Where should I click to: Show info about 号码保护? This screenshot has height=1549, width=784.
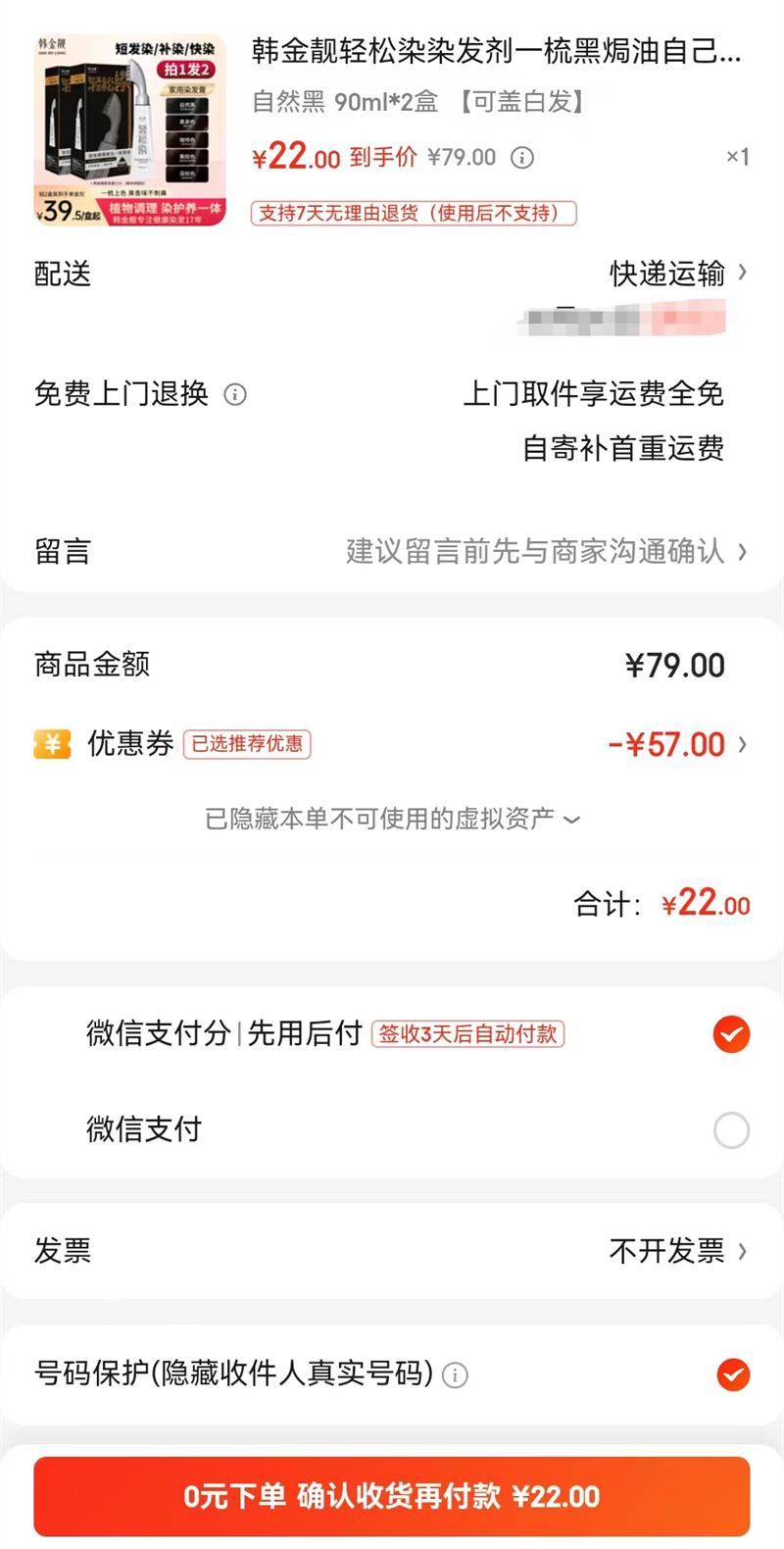click(455, 1375)
